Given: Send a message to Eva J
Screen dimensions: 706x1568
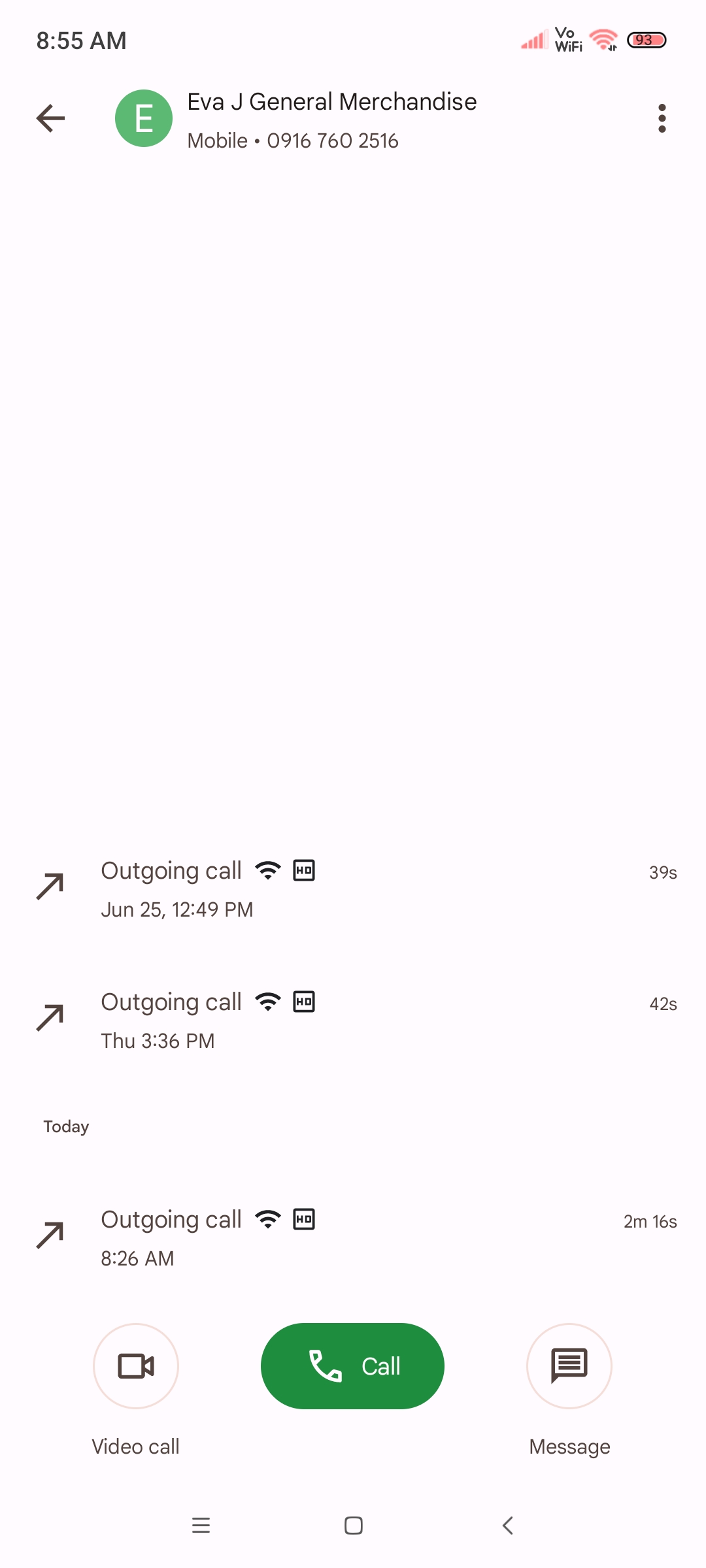Looking at the screenshot, I should [569, 1365].
